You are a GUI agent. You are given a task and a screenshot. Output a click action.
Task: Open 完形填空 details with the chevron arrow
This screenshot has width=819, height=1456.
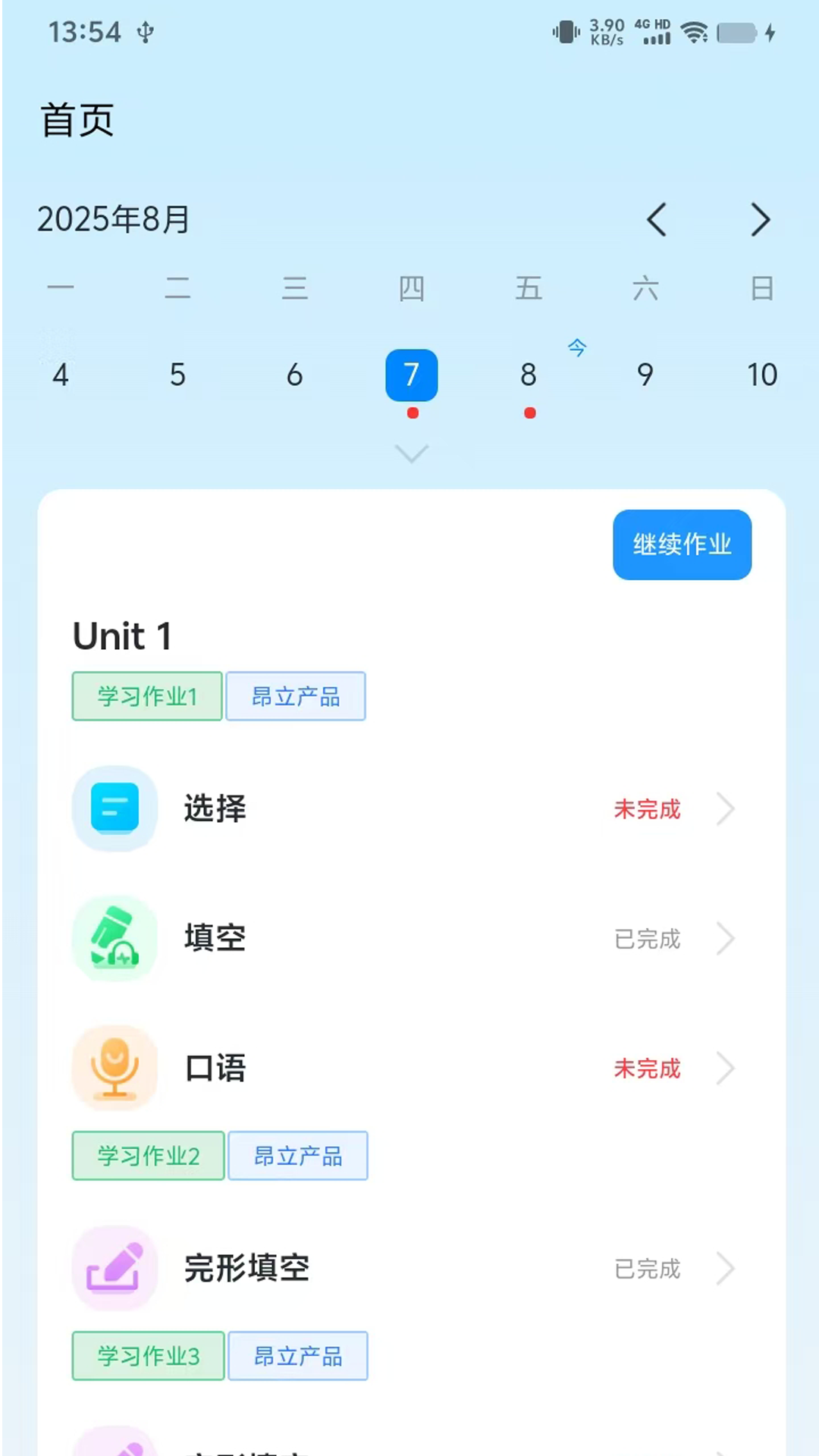pyautogui.click(x=726, y=1268)
